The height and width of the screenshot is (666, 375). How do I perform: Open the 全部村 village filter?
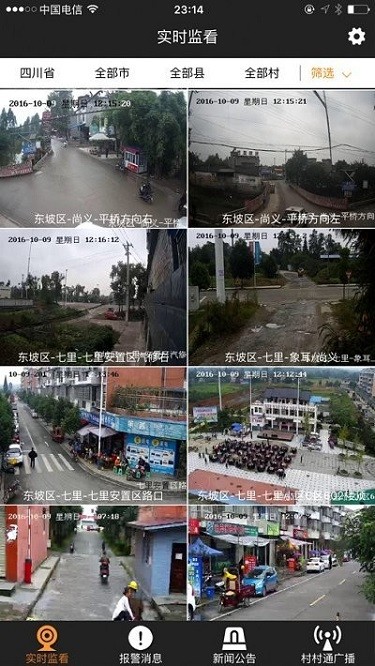(x=262, y=73)
